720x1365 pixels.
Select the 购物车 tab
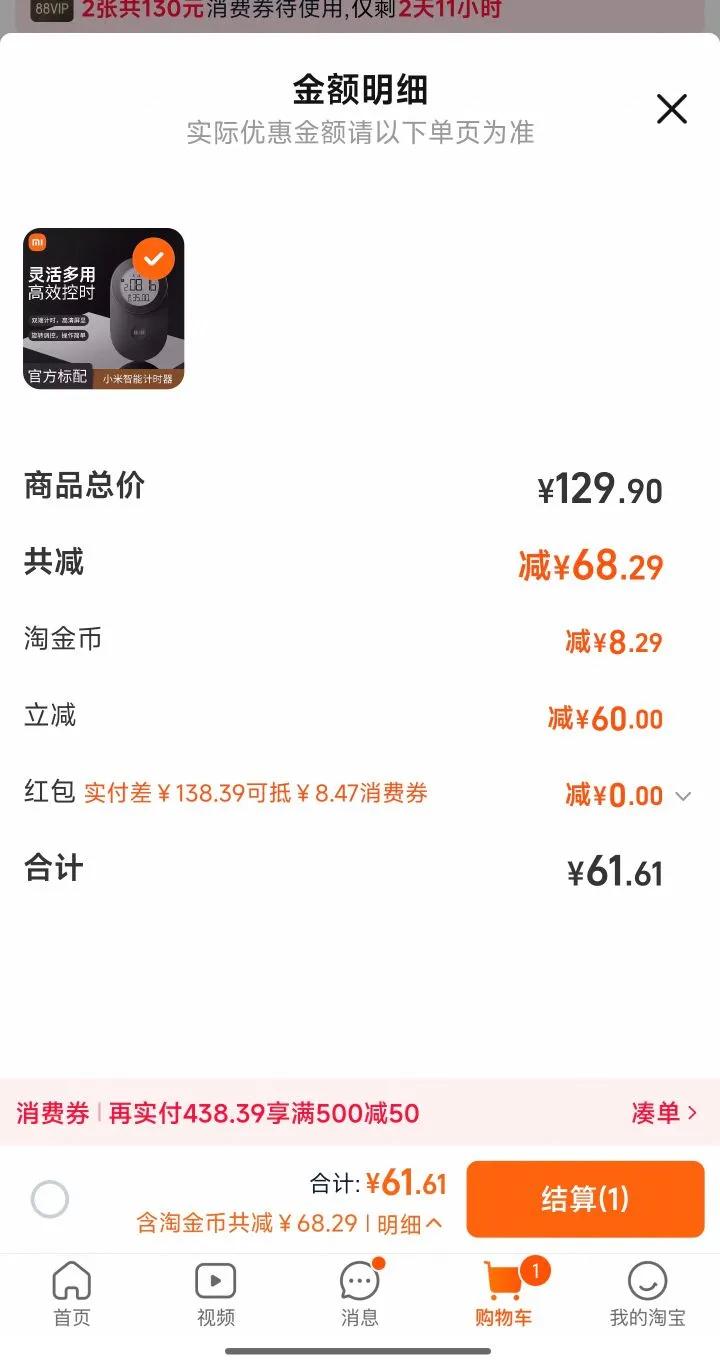click(504, 1294)
